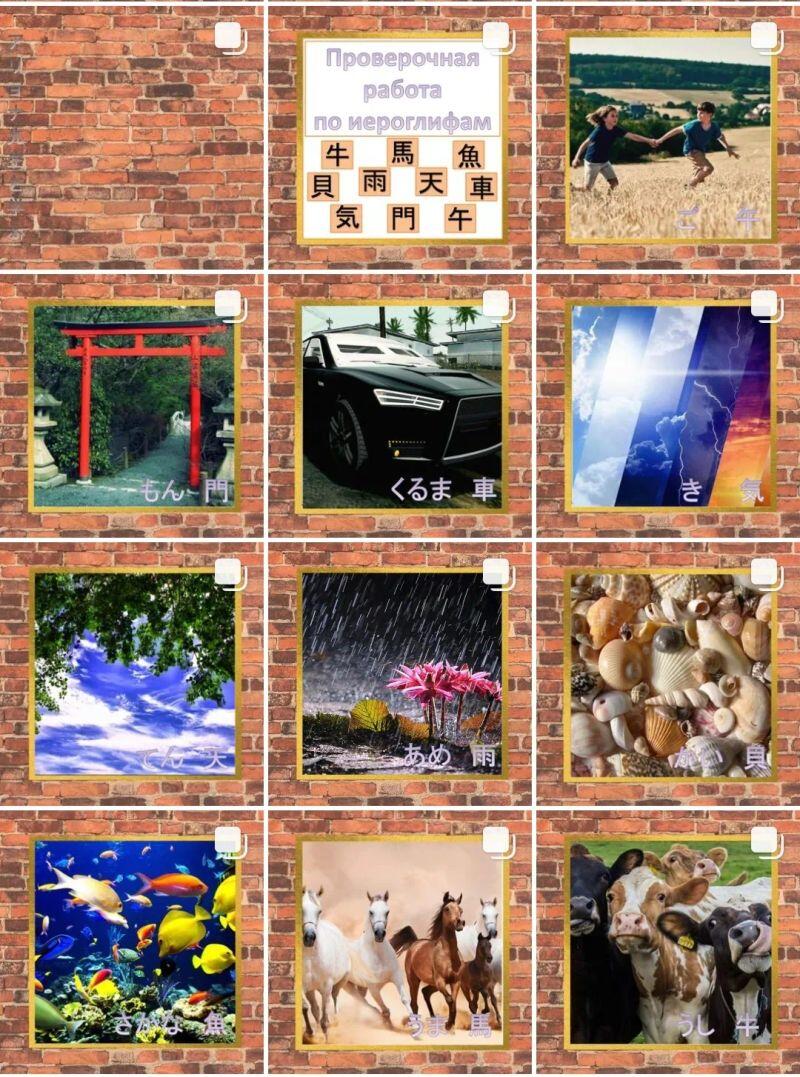Open the tropical fish さかな post

132,941
